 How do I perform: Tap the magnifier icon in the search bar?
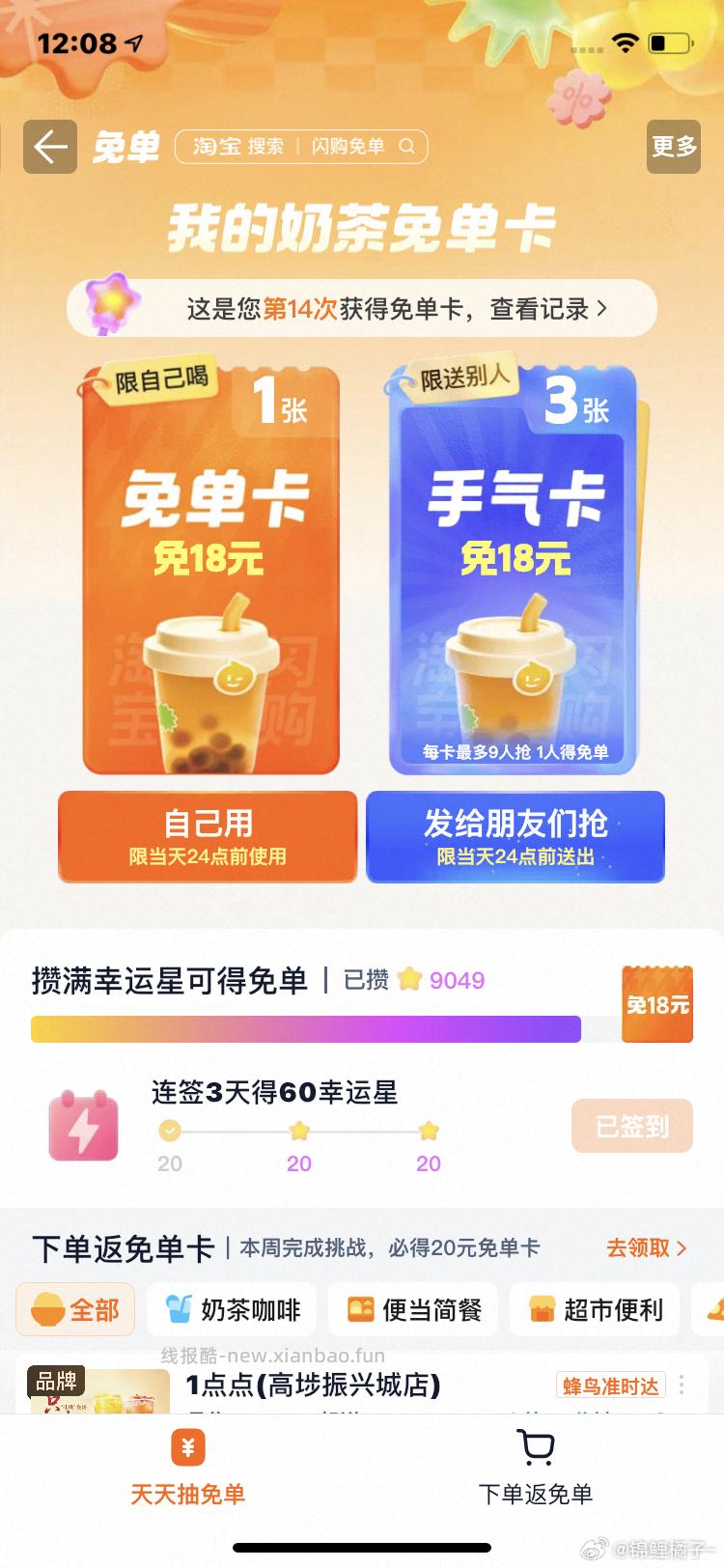408,147
